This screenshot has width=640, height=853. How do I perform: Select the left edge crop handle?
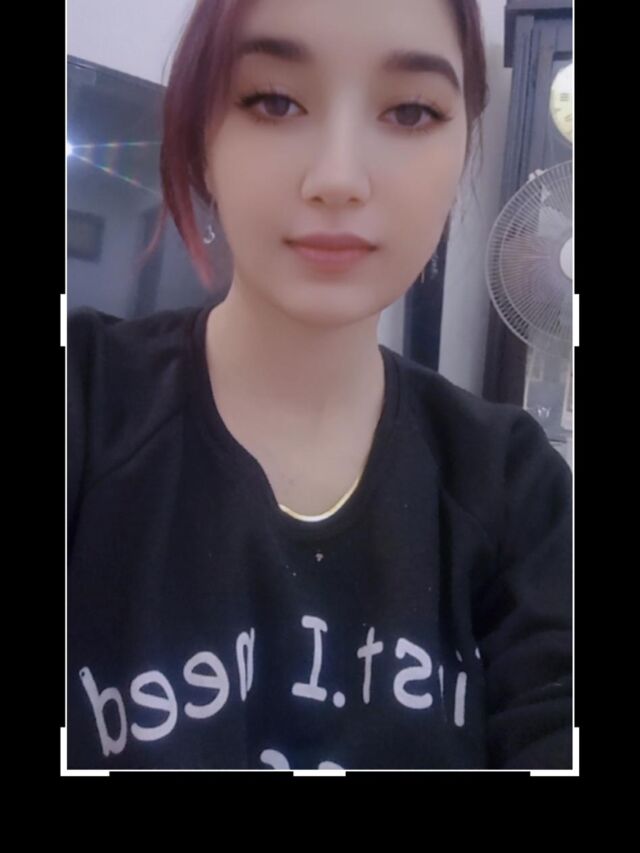(64, 320)
